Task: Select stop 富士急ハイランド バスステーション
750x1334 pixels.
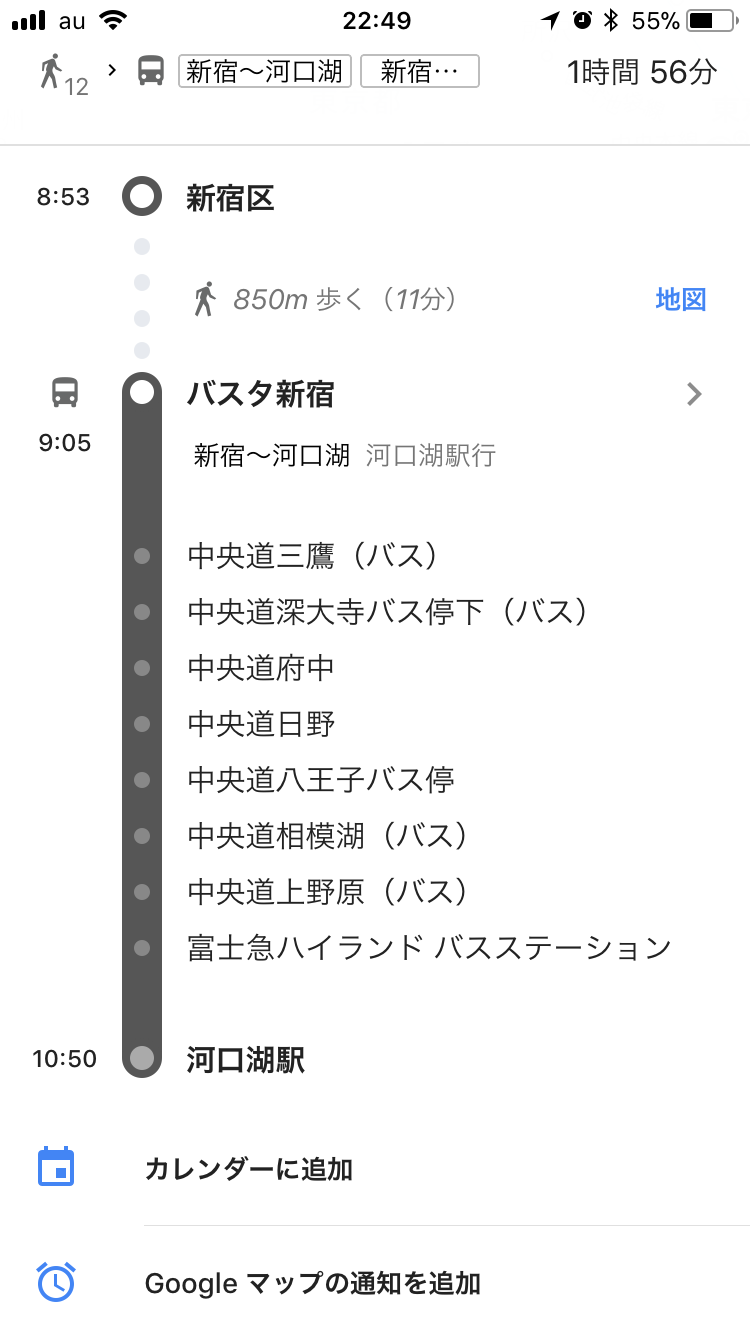Action: 429,947
